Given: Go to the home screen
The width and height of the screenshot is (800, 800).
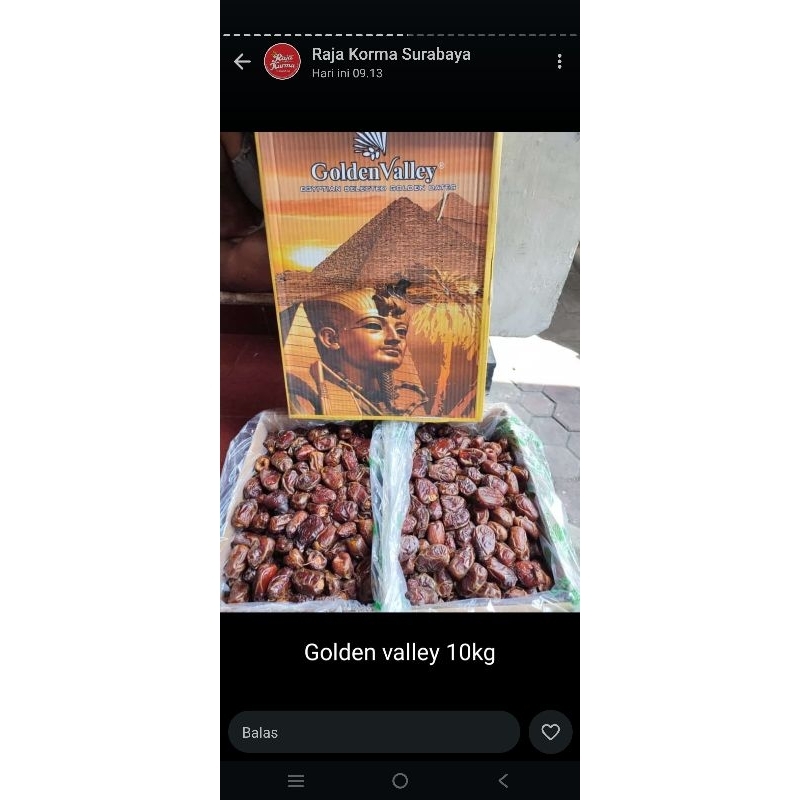Looking at the screenshot, I should tap(400, 781).
